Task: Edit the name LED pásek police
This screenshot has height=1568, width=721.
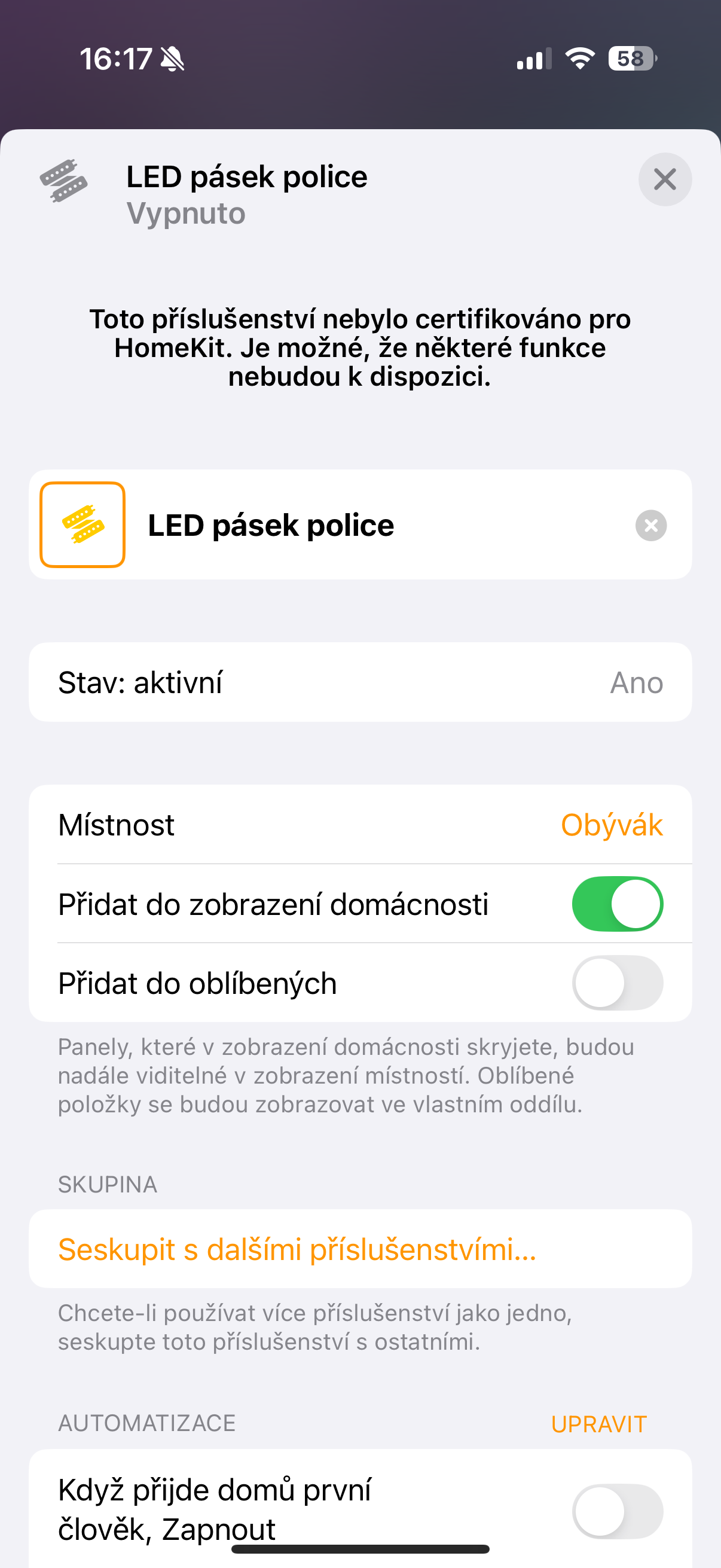Action: click(x=365, y=525)
